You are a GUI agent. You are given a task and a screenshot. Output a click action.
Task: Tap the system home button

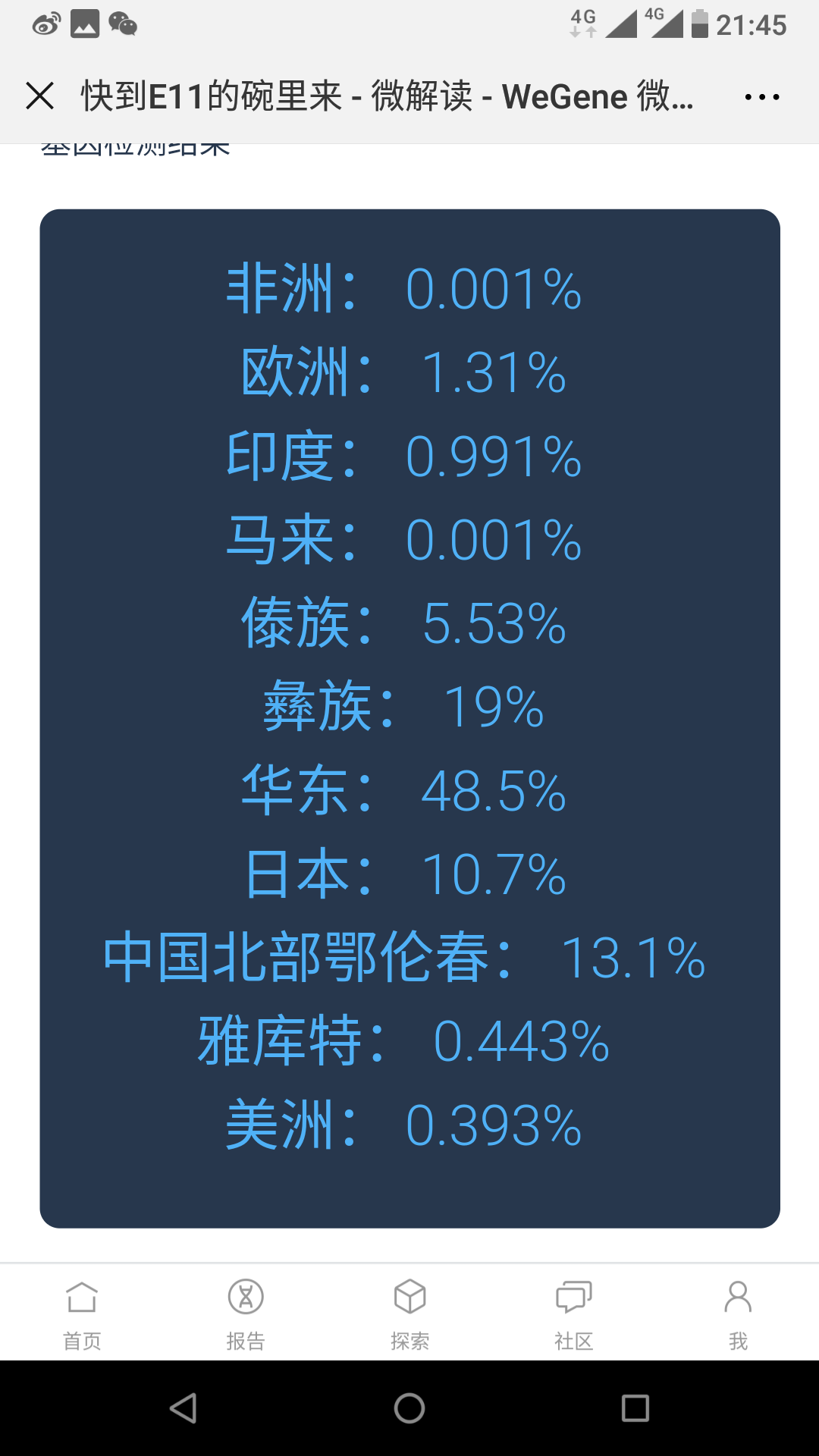pos(409,1408)
